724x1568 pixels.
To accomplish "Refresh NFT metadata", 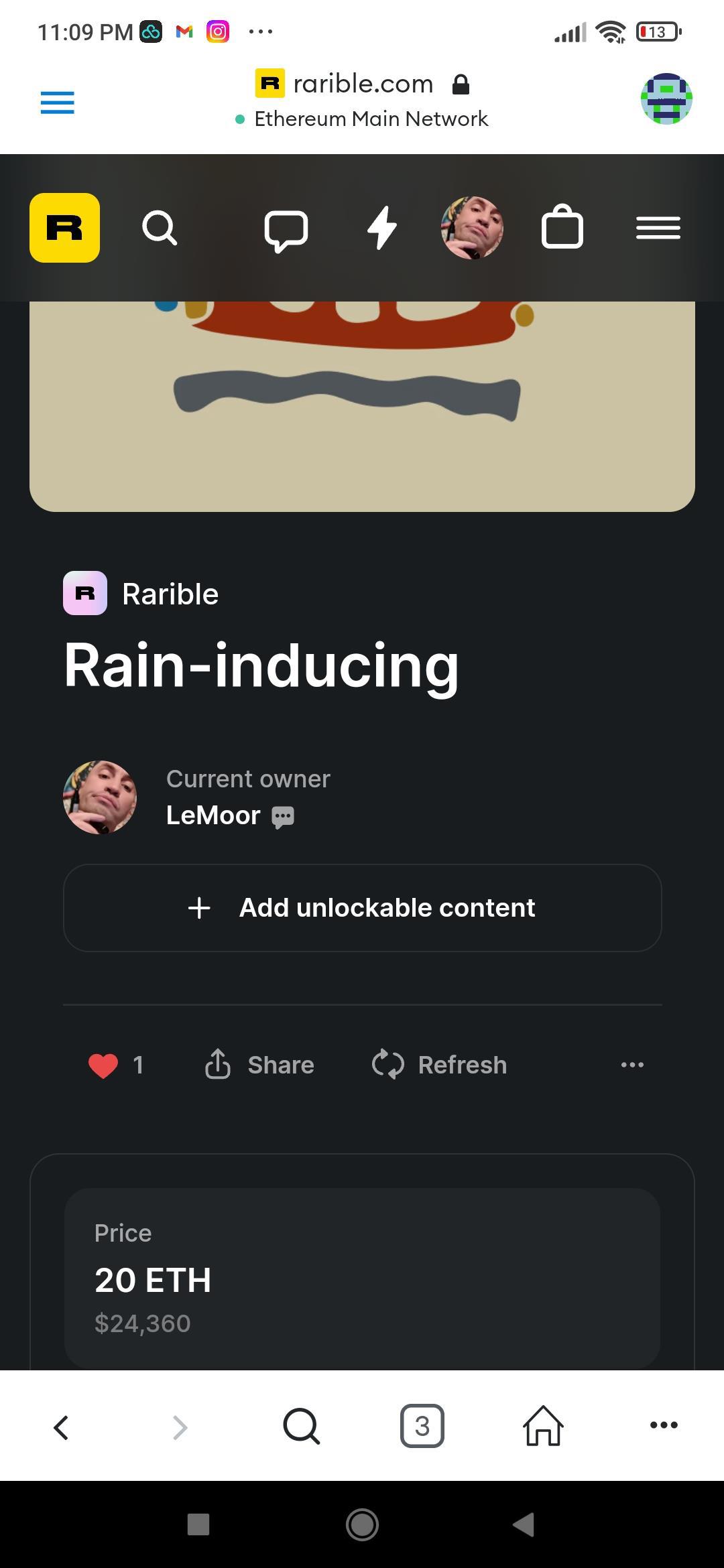I will point(440,1065).
